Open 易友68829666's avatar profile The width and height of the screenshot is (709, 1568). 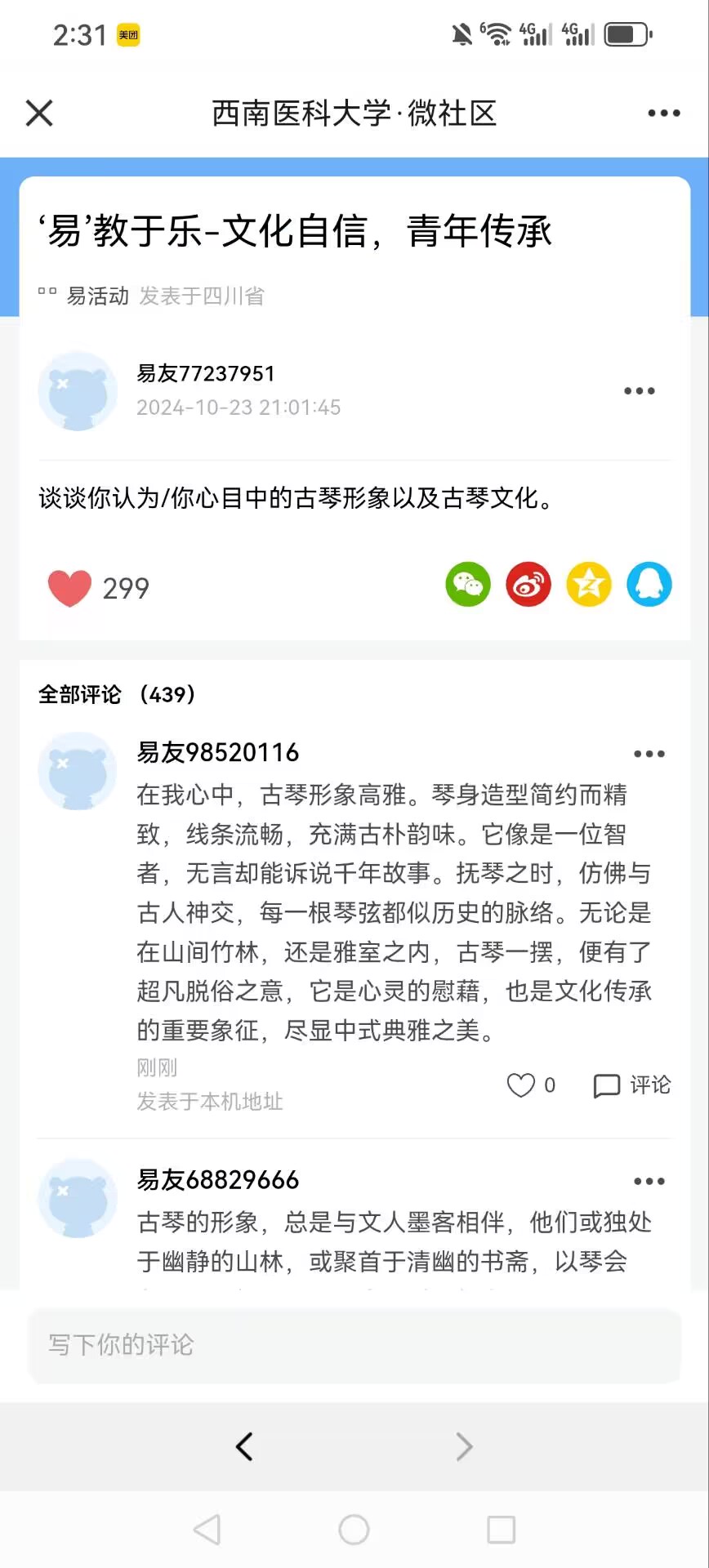pos(78,1197)
